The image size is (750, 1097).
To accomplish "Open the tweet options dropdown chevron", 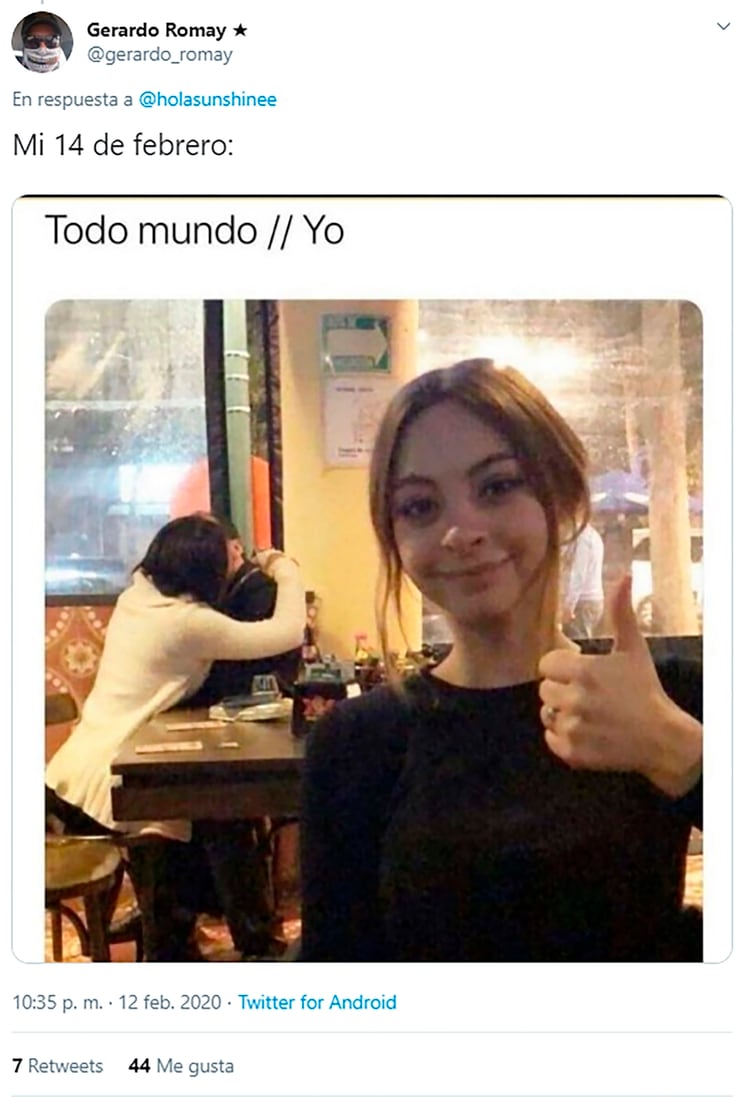I will (724, 27).
